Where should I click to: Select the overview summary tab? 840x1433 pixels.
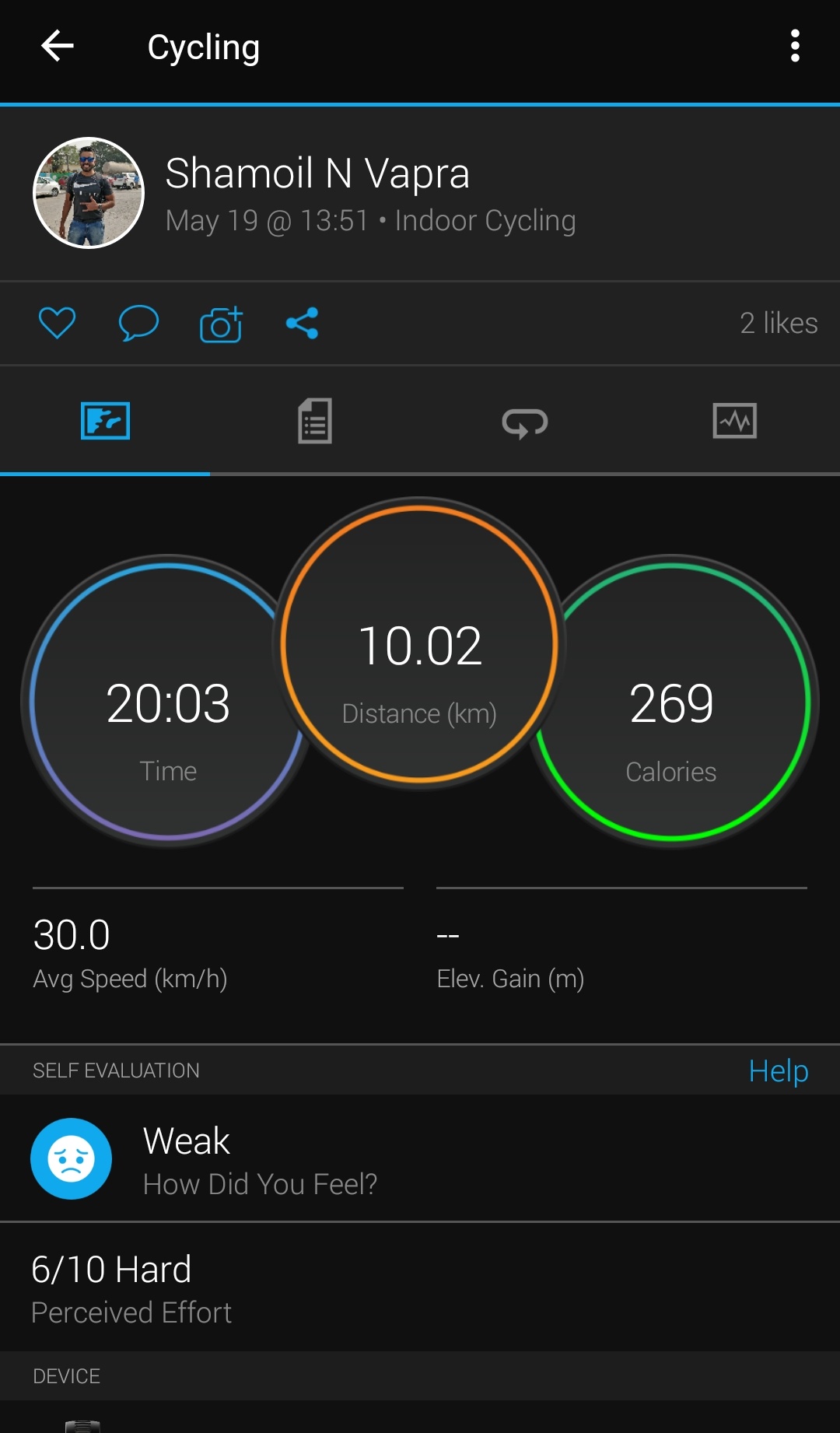point(105,421)
